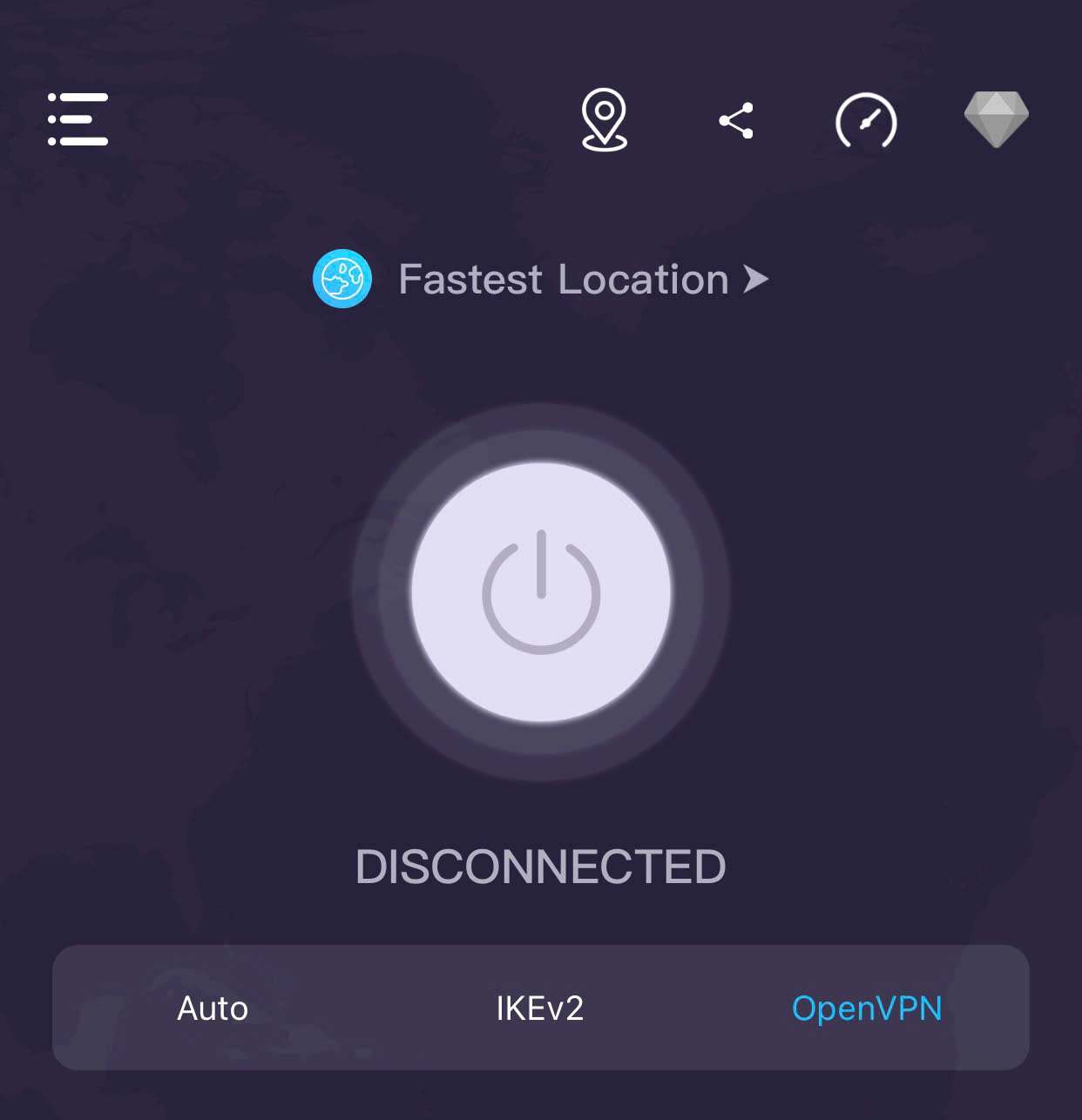The width and height of the screenshot is (1082, 1120).
Task: Open the server location pin icon
Action: click(604, 119)
